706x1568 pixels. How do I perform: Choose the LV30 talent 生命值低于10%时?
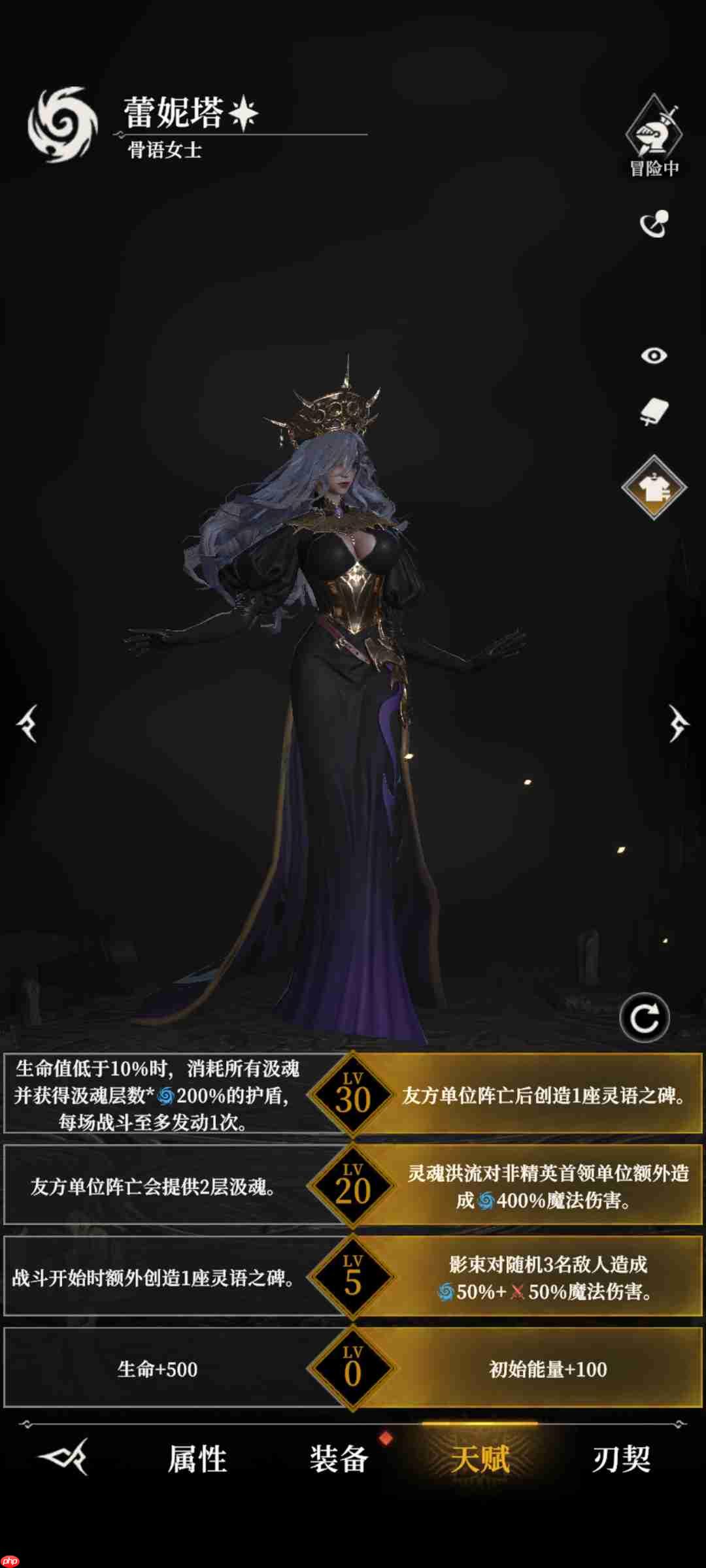157,1096
